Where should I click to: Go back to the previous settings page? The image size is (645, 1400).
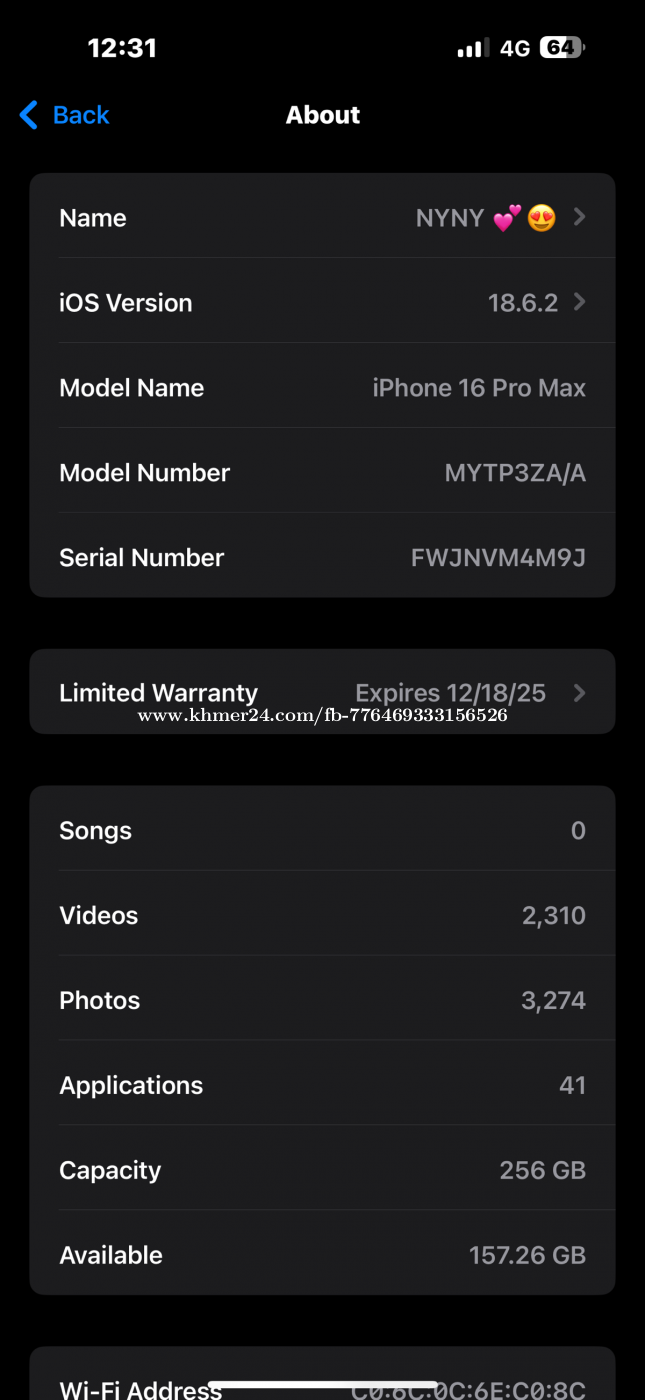65,115
